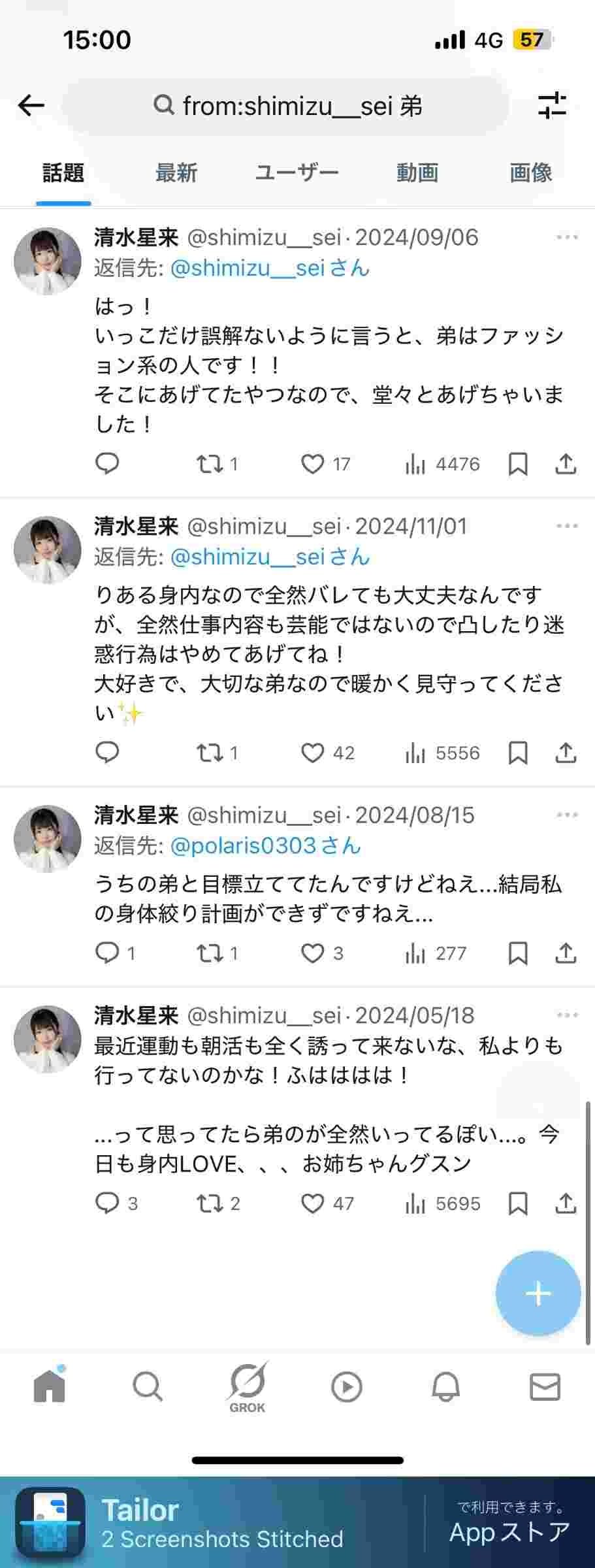This screenshot has height=1568, width=595.
Task: Open the notifications bell tab
Action: click(445, 1386)
